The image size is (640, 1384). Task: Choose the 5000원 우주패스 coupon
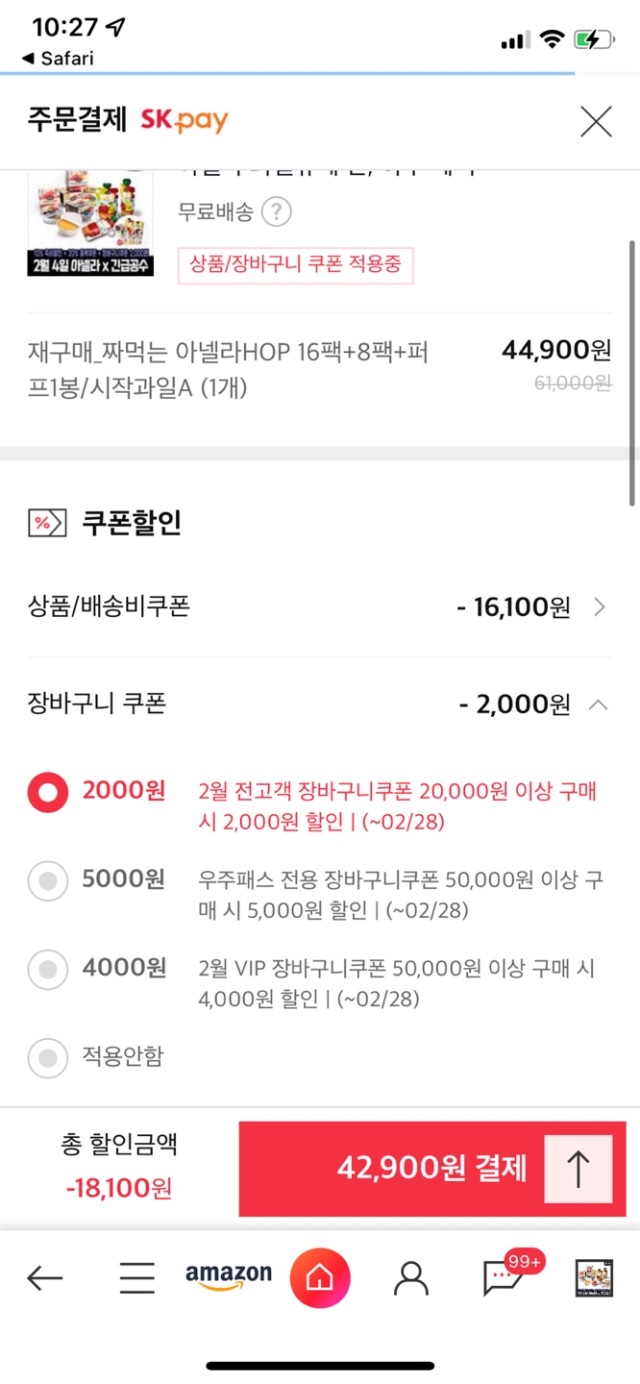pos(47,880)
